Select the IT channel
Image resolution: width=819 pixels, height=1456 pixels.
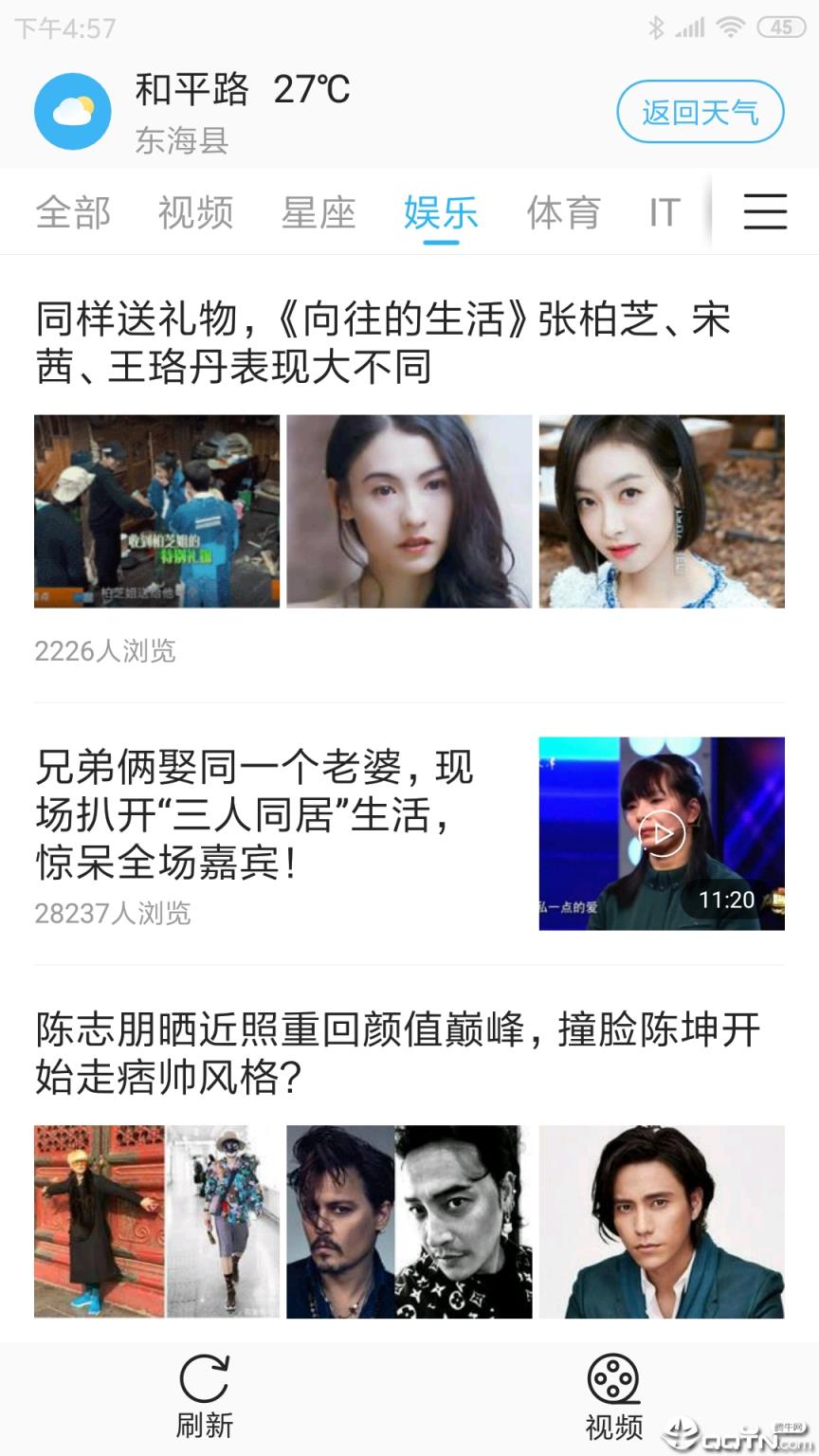(664, 212)
